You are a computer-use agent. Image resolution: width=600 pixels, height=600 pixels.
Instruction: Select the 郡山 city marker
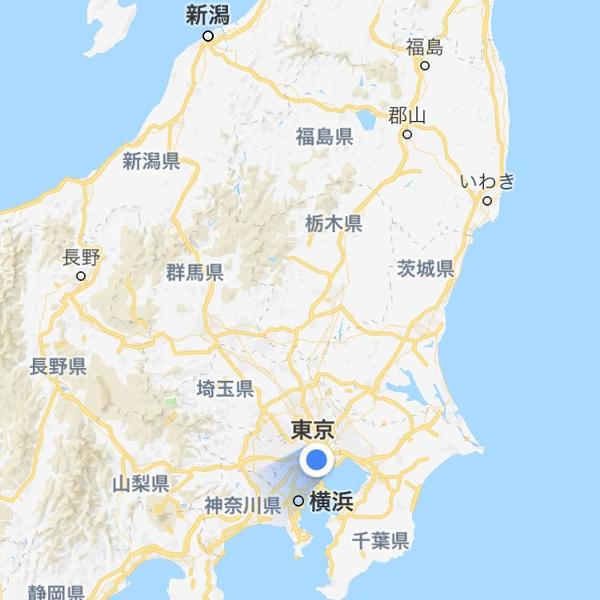coord(407,133)
